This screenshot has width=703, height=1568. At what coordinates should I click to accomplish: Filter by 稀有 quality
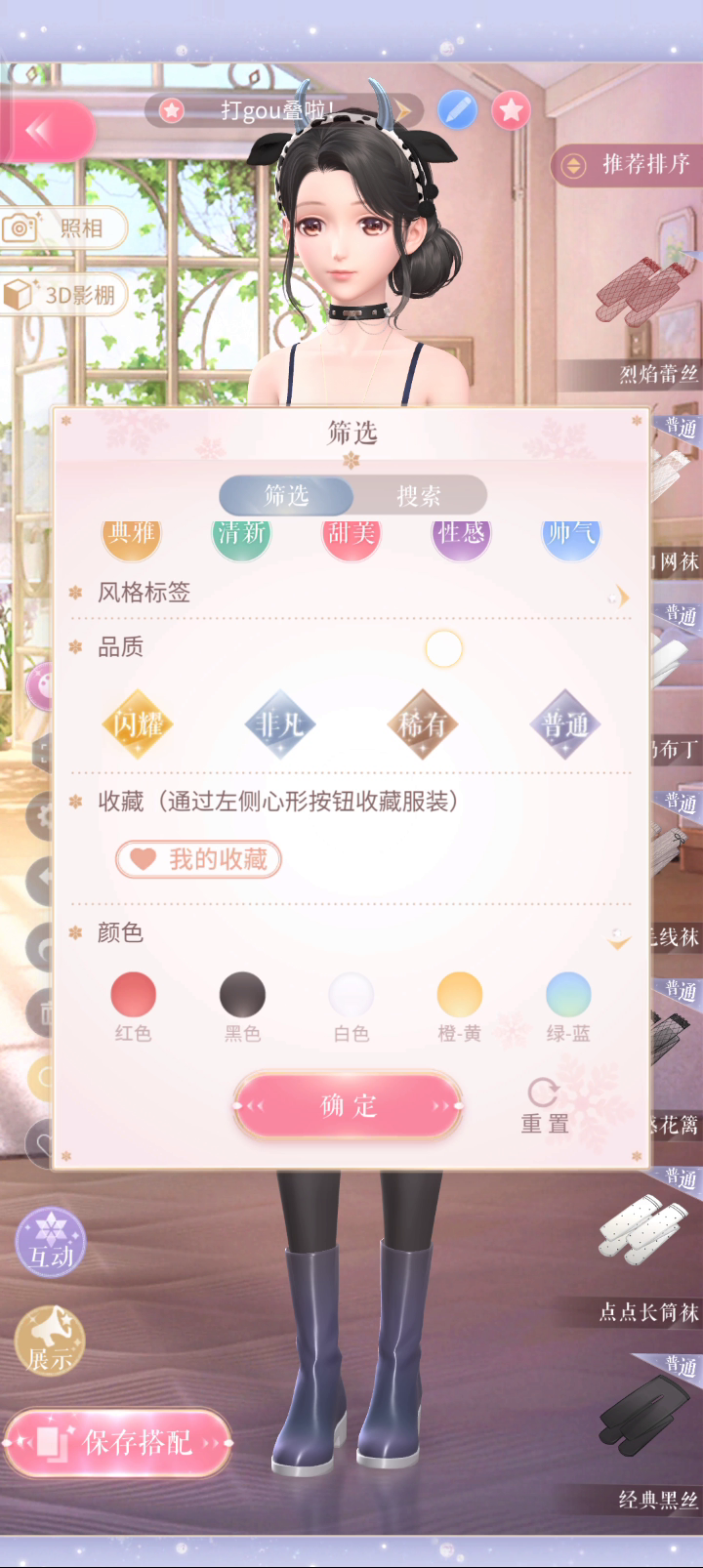click(423, 723)
